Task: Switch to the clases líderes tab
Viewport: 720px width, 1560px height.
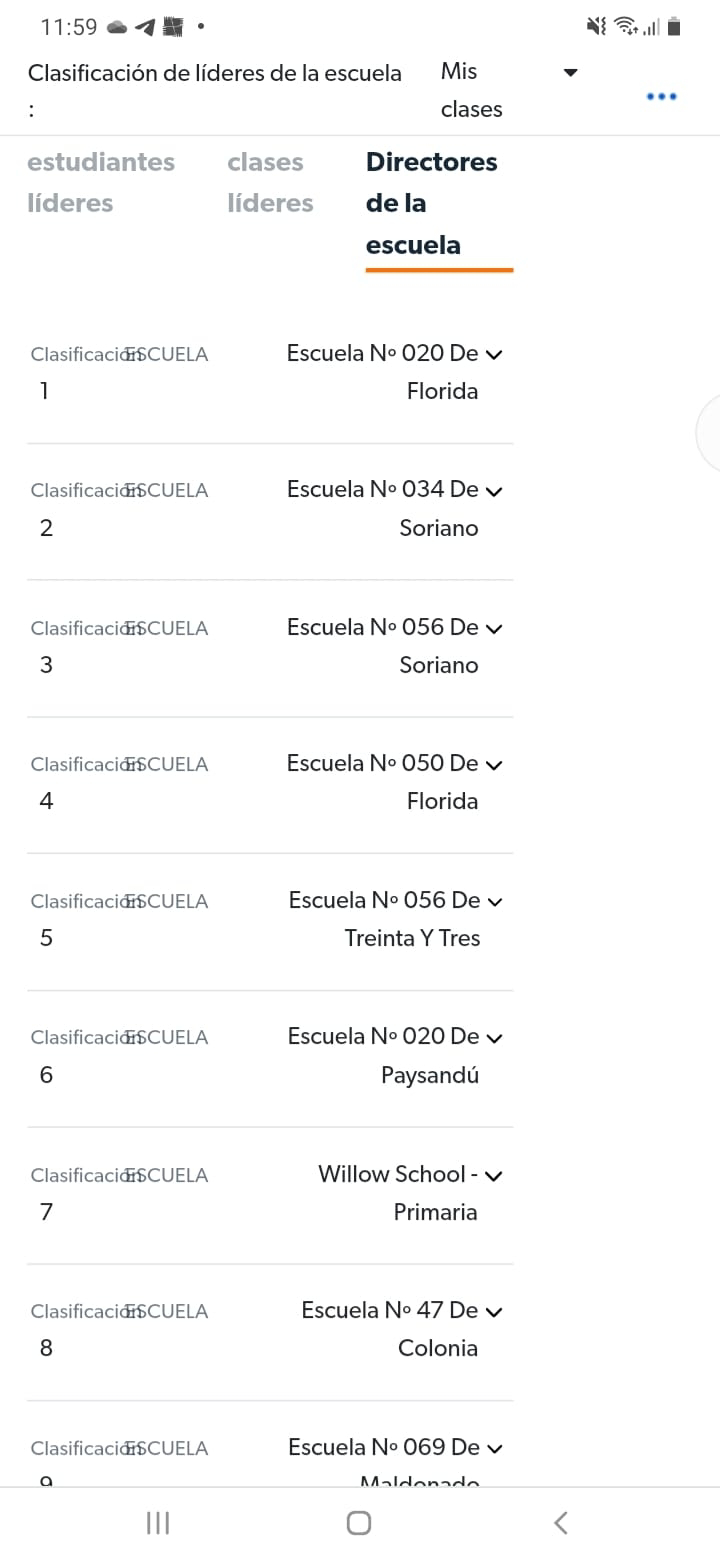Action: (270, 183)
